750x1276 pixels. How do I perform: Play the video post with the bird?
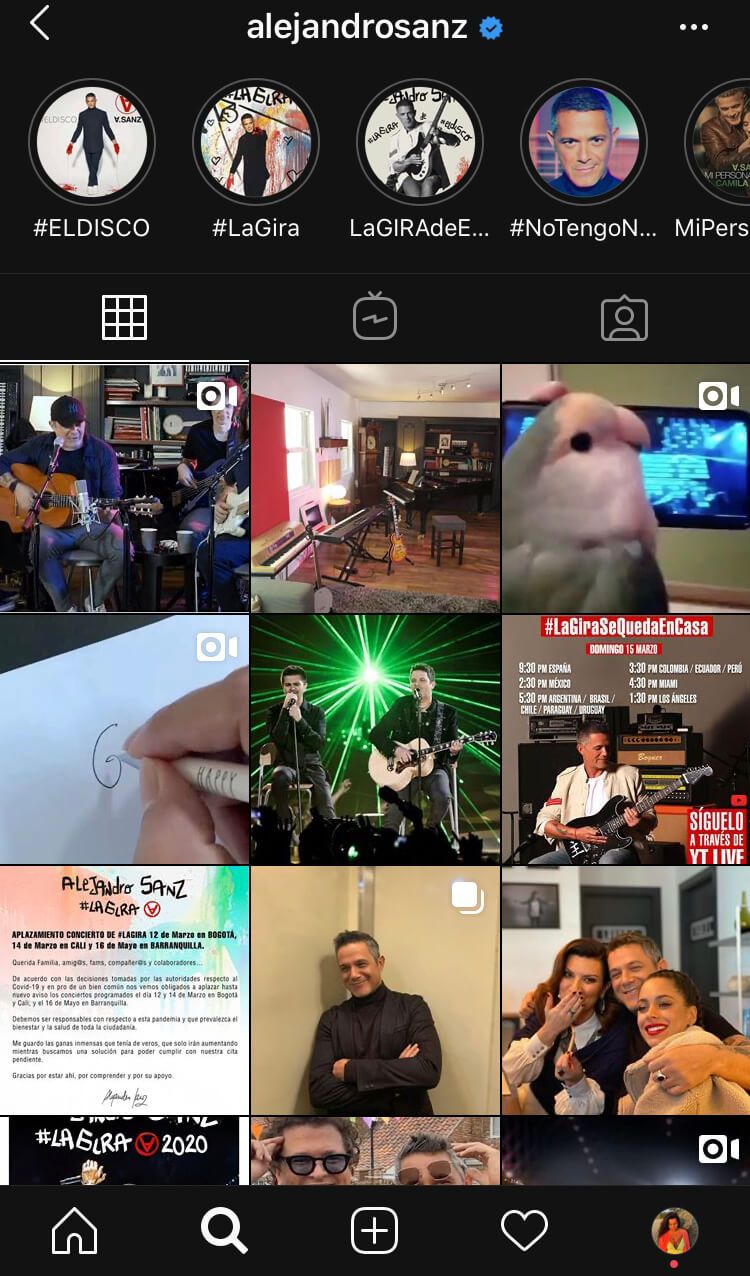(x=626, y=488)
